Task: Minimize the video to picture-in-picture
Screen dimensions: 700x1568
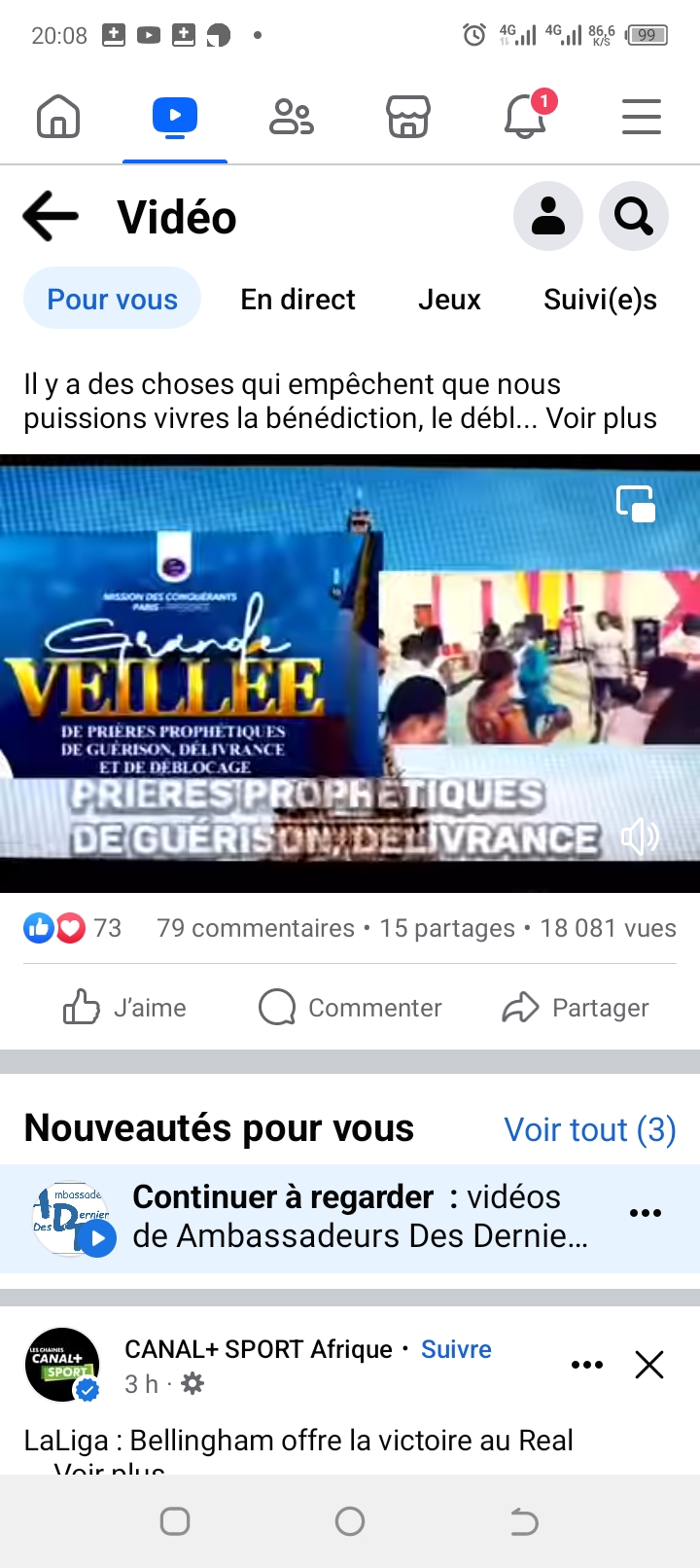Action: pyautogui.click(x=636, y=504)
